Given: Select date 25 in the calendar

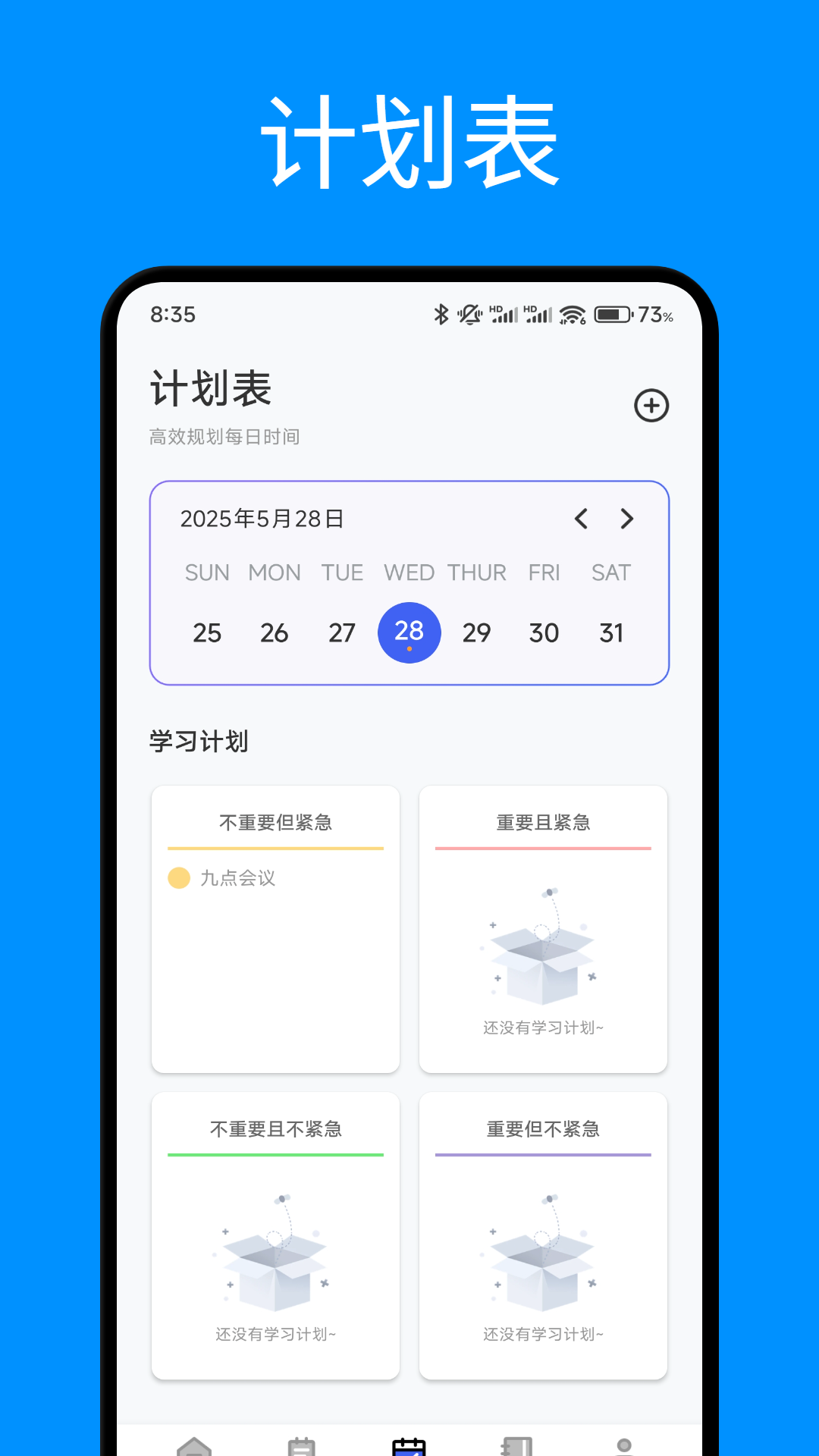Looking at the screenshot, I should coord(206,632).
